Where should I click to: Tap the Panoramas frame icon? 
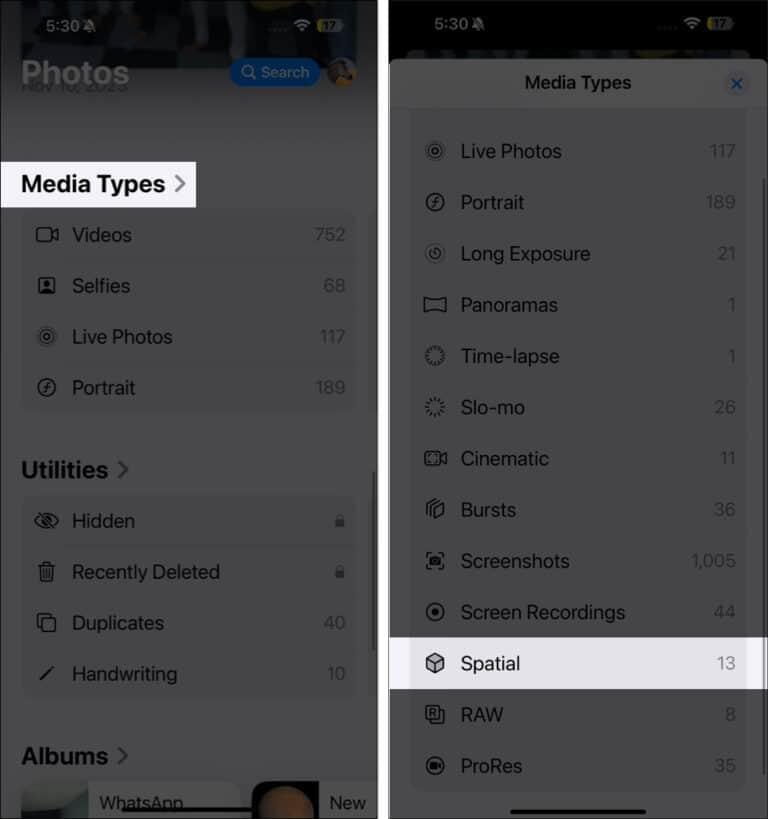(x=434, y=305)
